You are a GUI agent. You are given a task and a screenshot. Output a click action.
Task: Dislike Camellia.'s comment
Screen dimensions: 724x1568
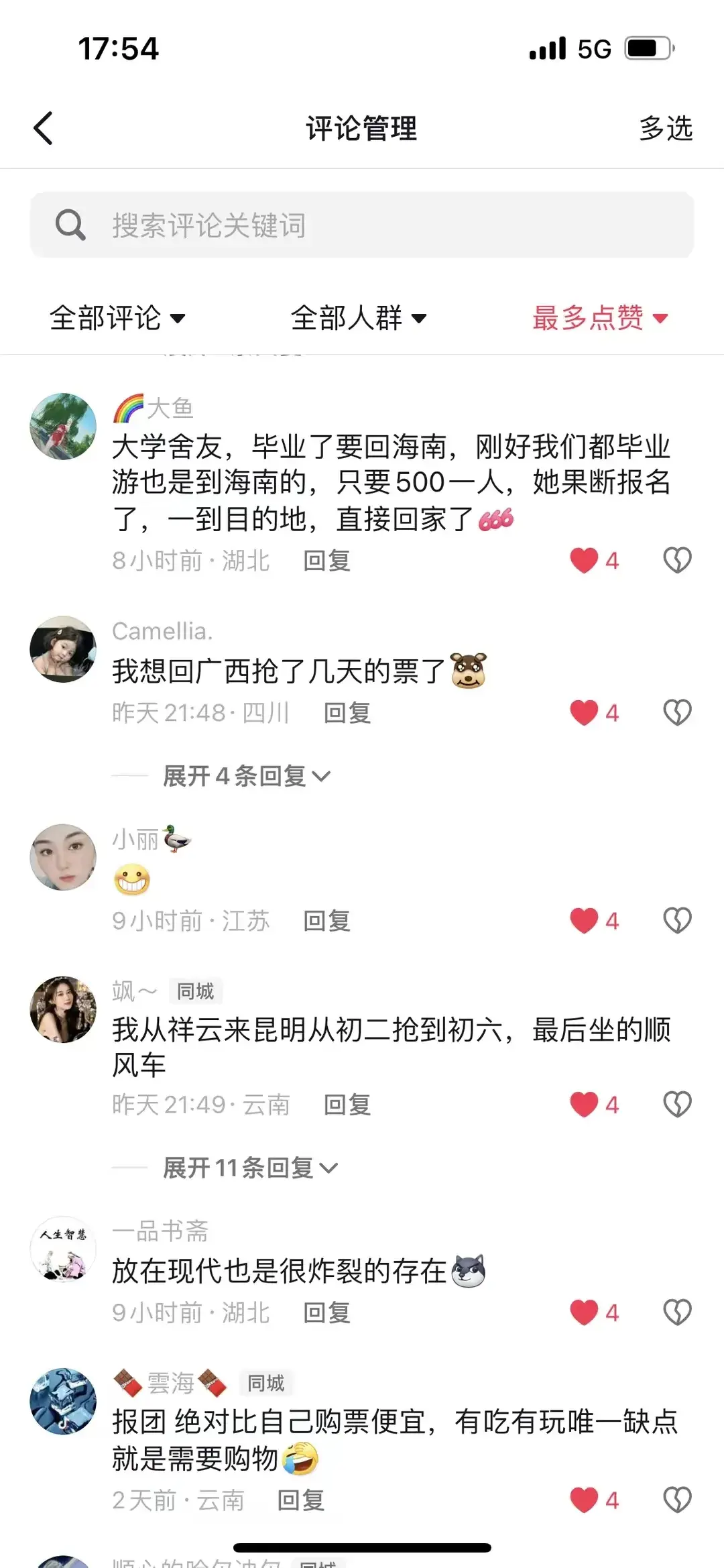click(x=677, y=713)
